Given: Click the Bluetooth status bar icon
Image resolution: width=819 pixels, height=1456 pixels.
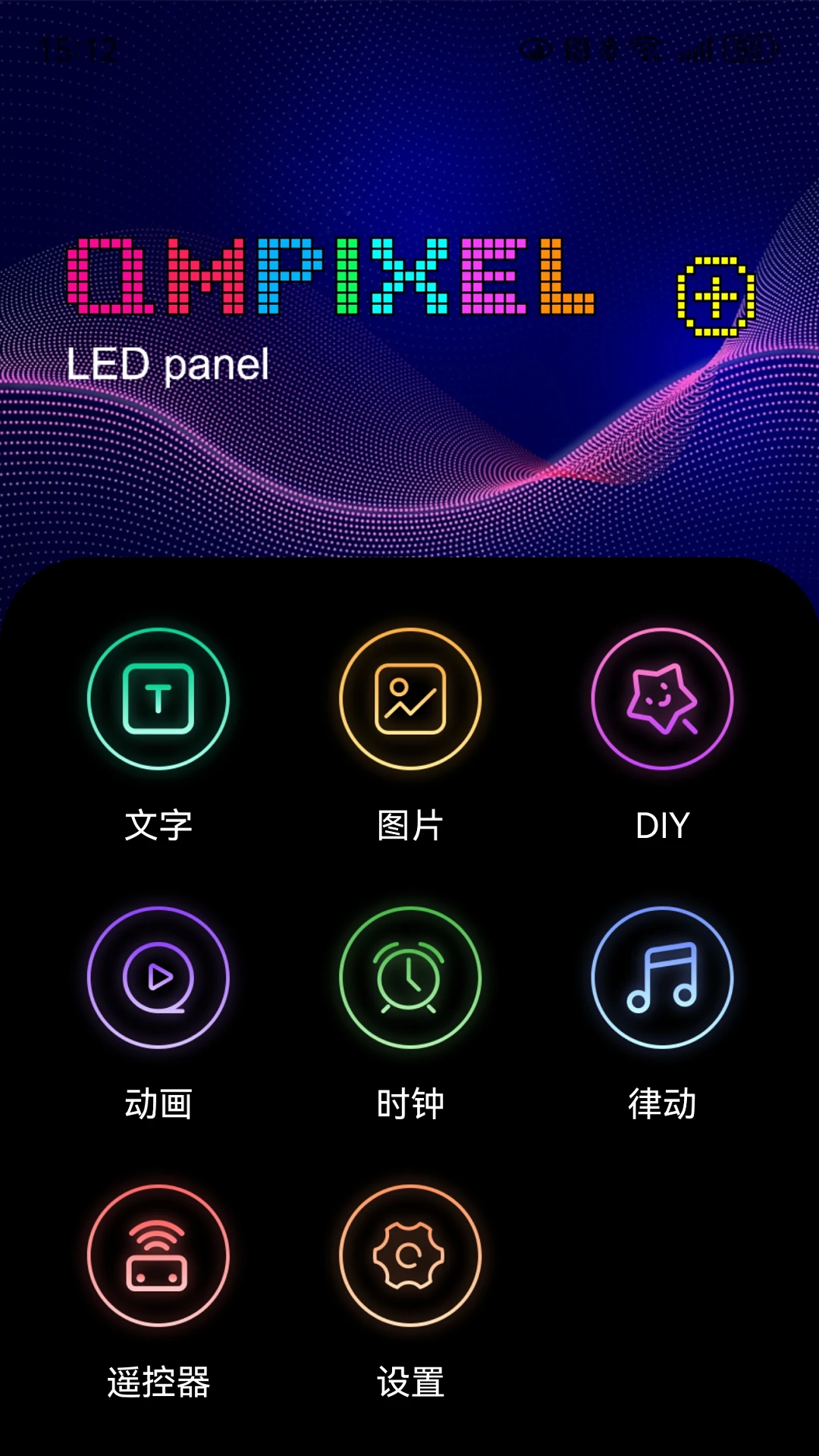Looking at the screenshot, I should [x=610, y=48].
